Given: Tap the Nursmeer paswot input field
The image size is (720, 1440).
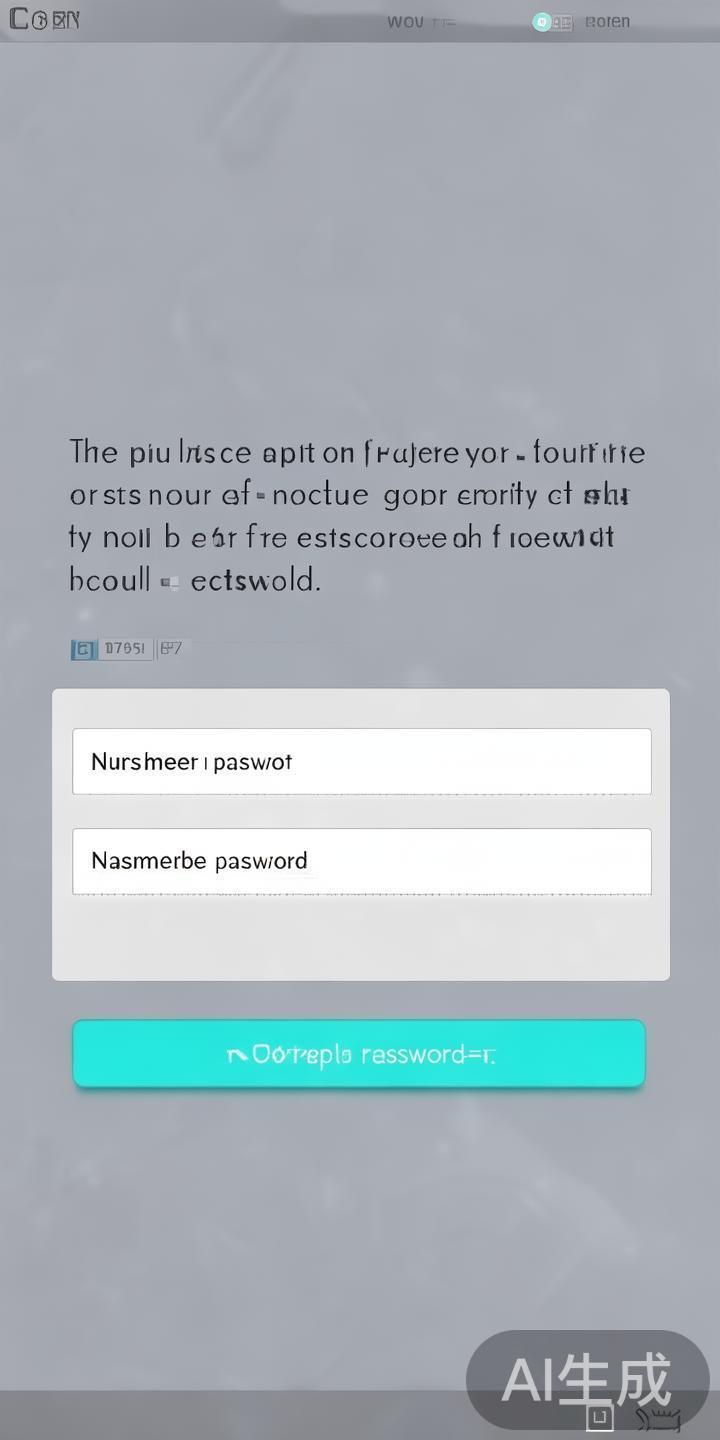Looking at the screenshot, I should coord(361,761).
